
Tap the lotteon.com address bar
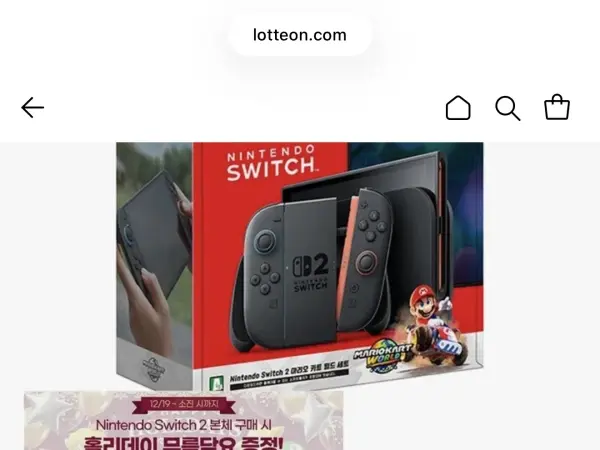pos(300,35)
